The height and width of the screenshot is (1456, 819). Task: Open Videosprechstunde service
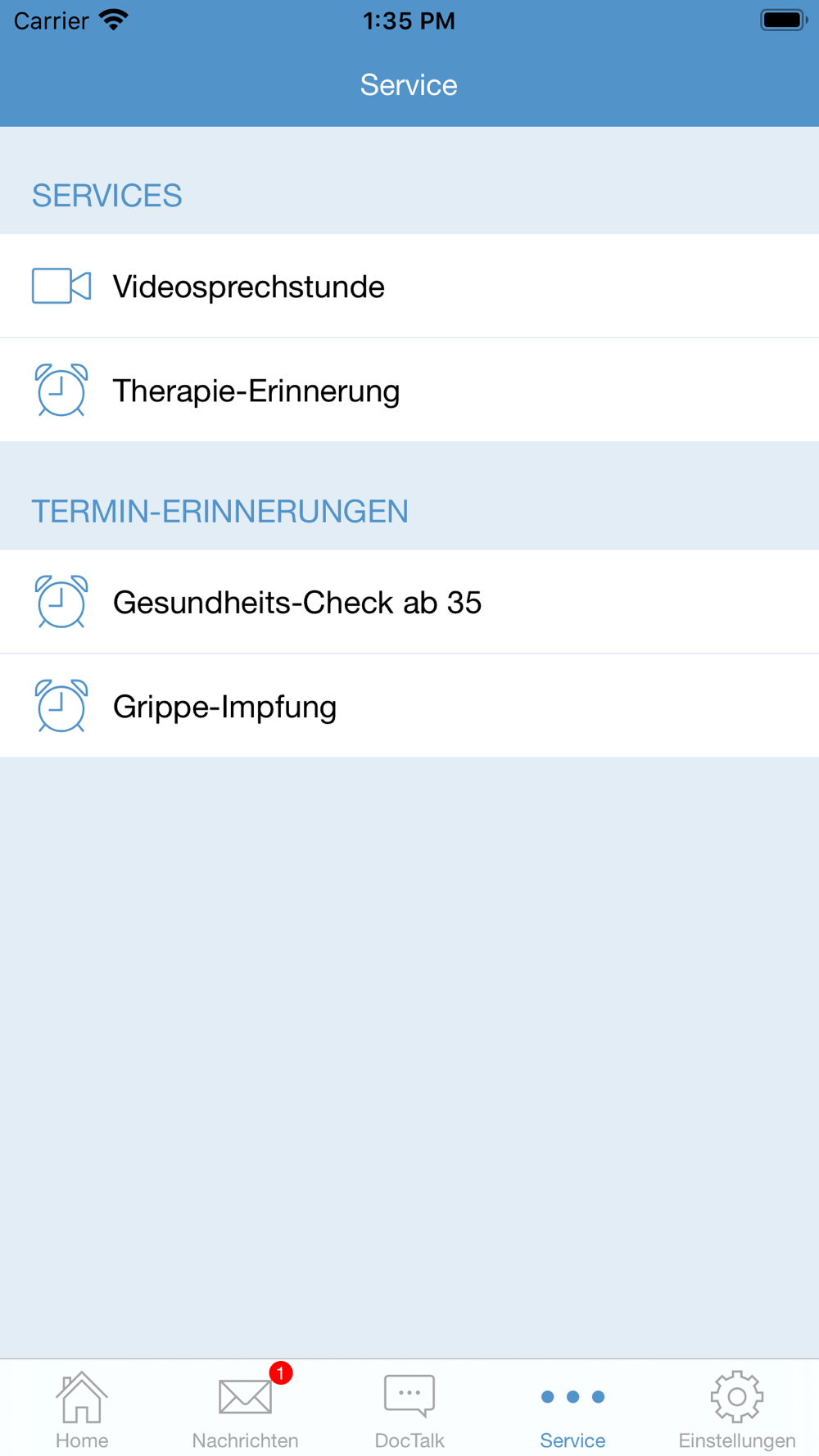[409, 286]
